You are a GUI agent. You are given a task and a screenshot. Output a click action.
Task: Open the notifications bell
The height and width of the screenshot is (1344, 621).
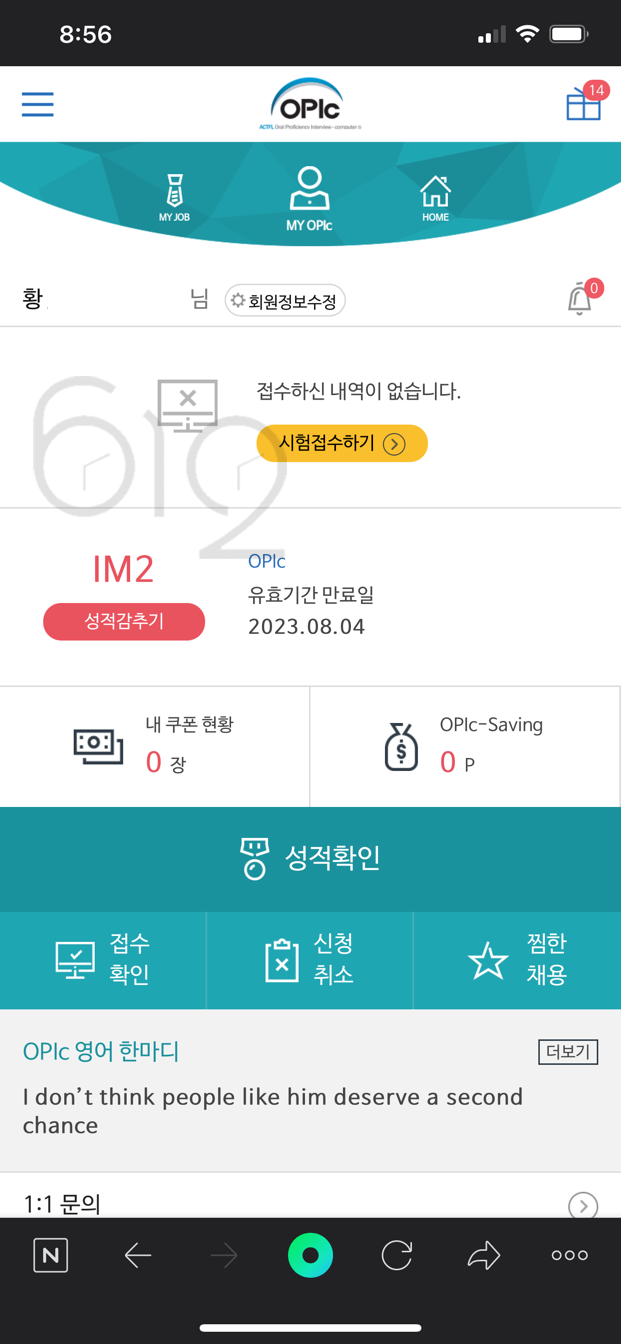581,298
